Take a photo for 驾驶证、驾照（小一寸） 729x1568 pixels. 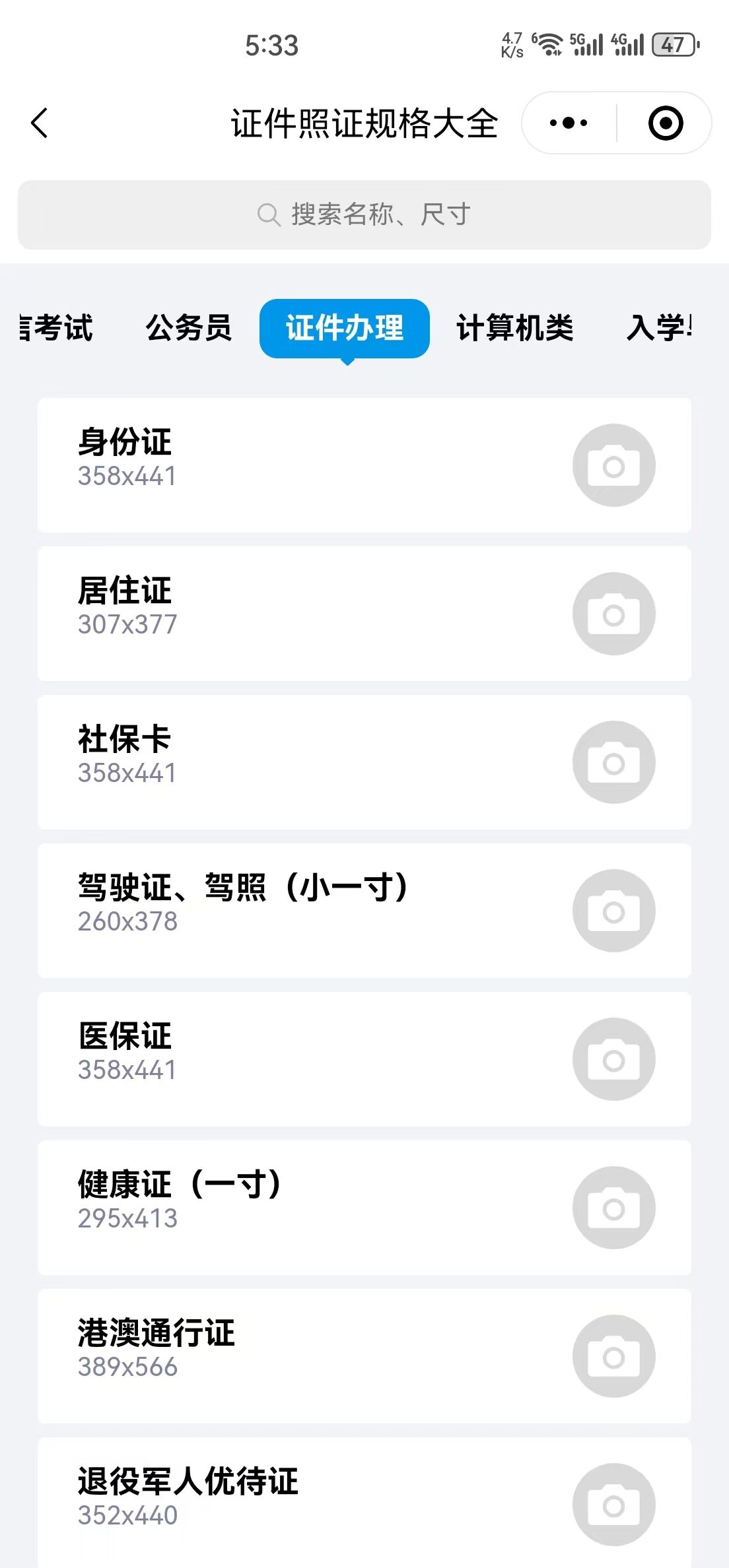pos(613,911)
